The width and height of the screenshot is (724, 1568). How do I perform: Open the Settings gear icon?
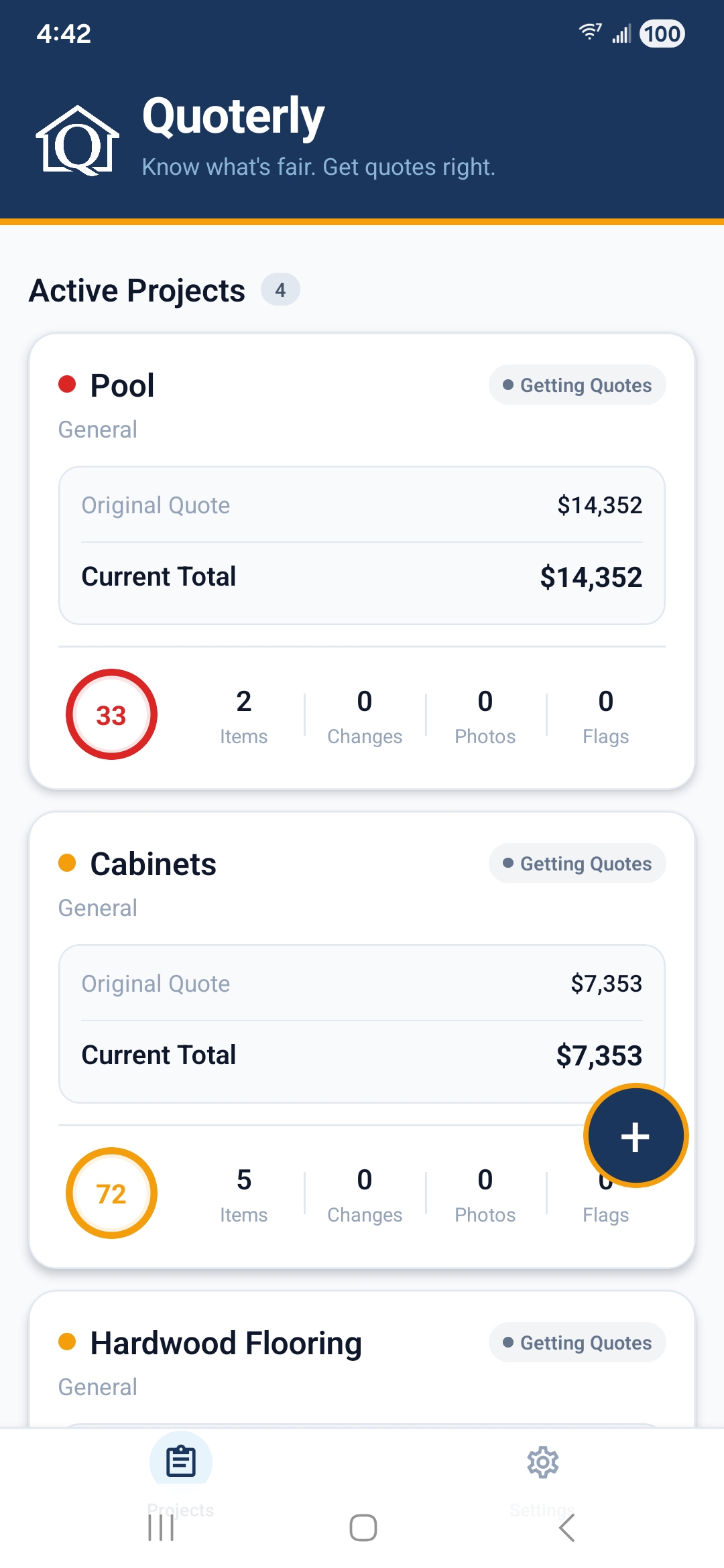[x=542, y=1463]
